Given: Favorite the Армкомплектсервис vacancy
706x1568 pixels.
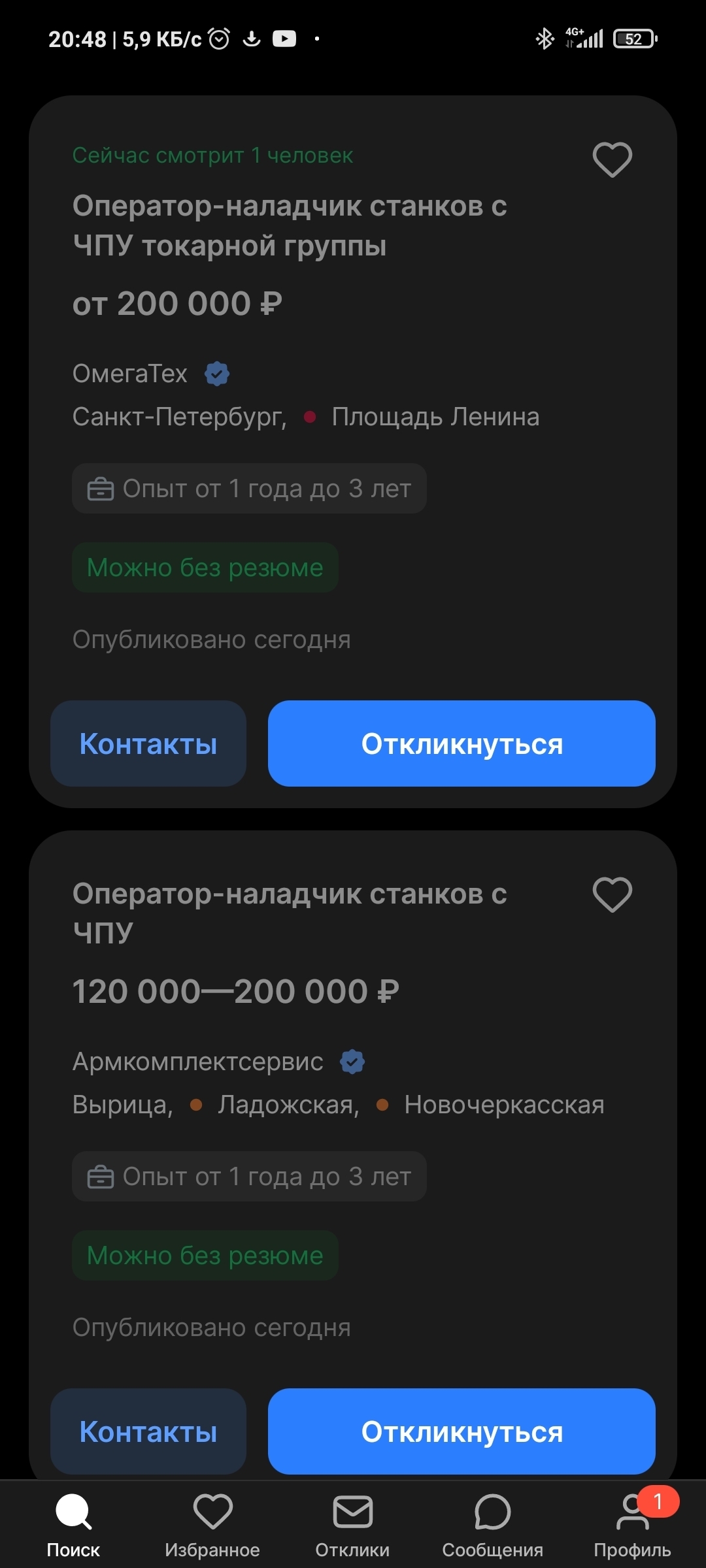Looking at the screenshot, I should coord(612,894).
